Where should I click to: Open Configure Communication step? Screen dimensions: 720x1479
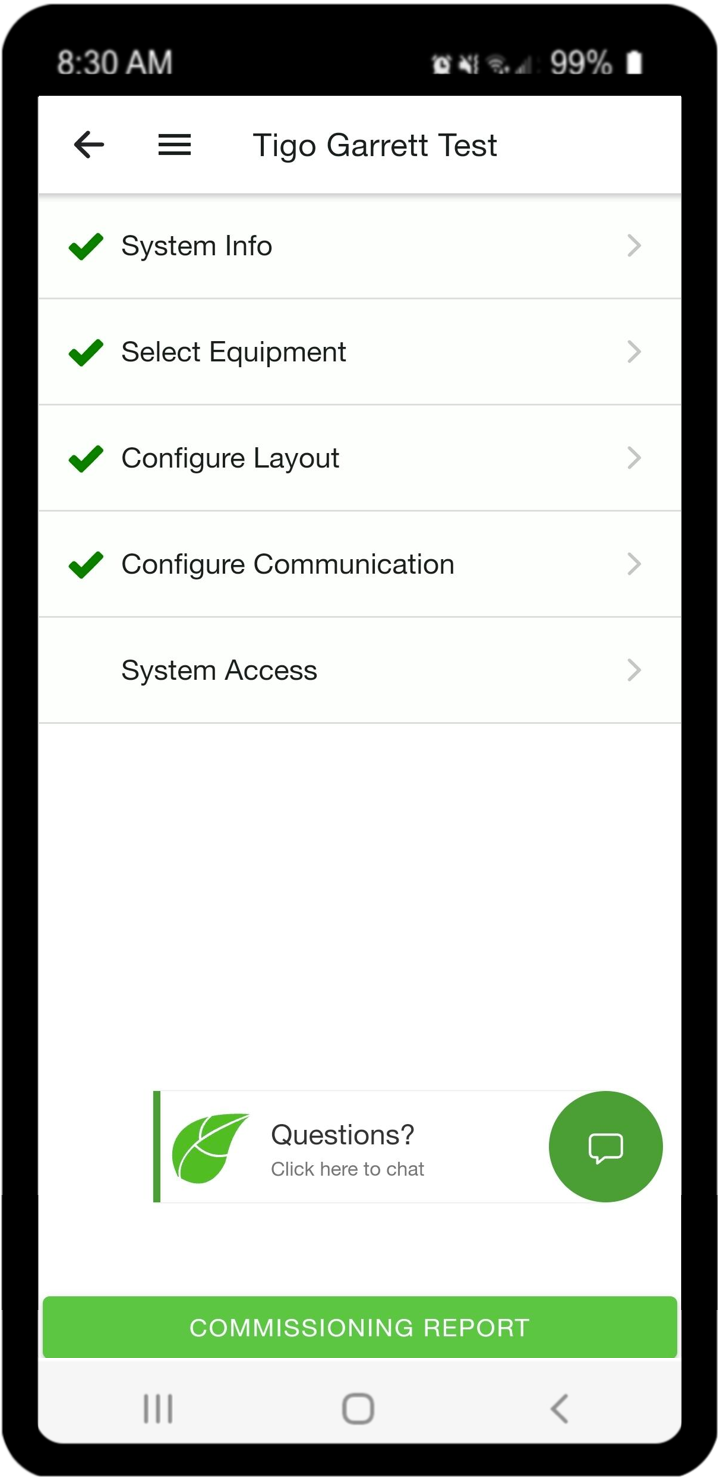click(x=359, y=564)
